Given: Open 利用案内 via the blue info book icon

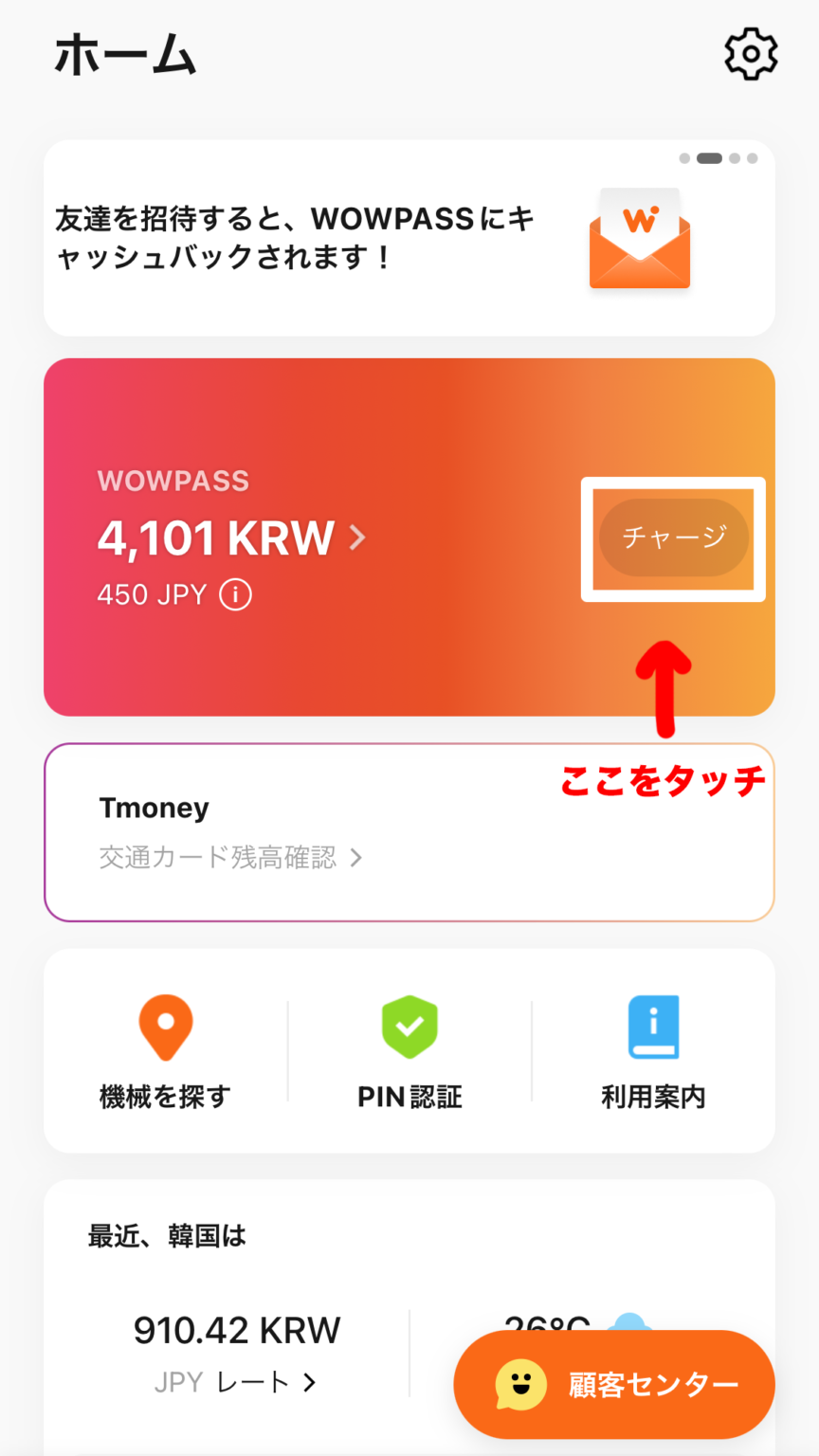Looking at the screenshot, I should [652, 1027].
